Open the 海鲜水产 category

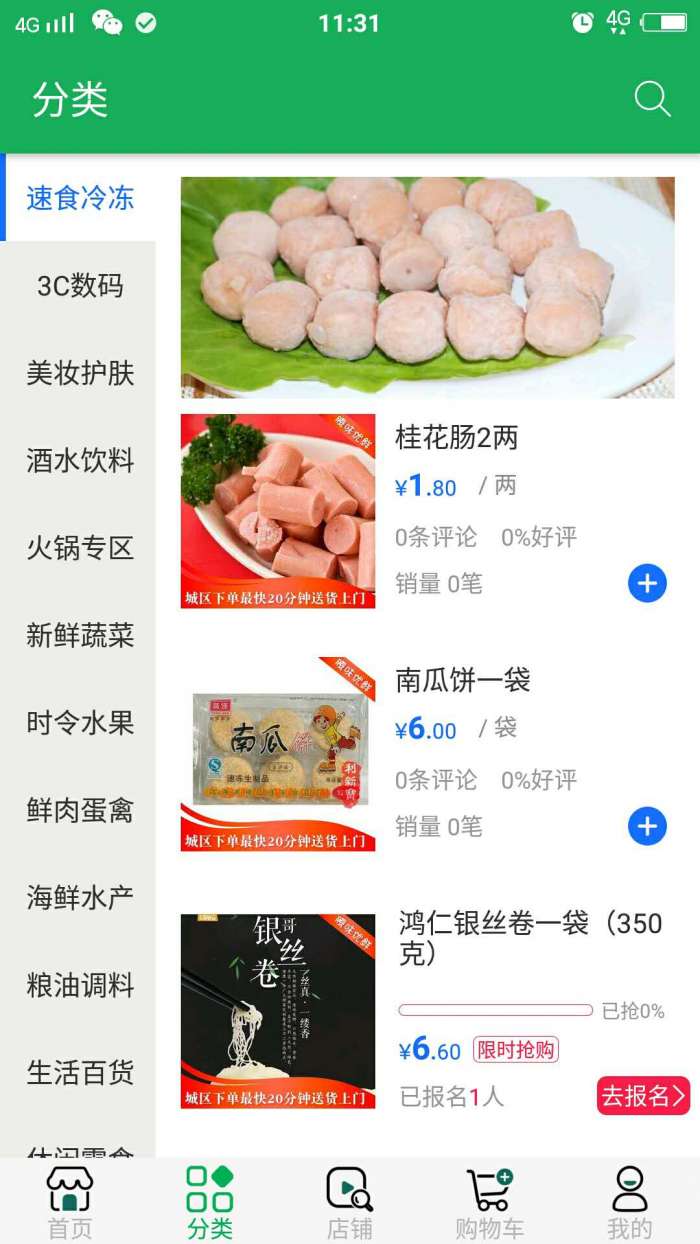[x=80, y=897]
